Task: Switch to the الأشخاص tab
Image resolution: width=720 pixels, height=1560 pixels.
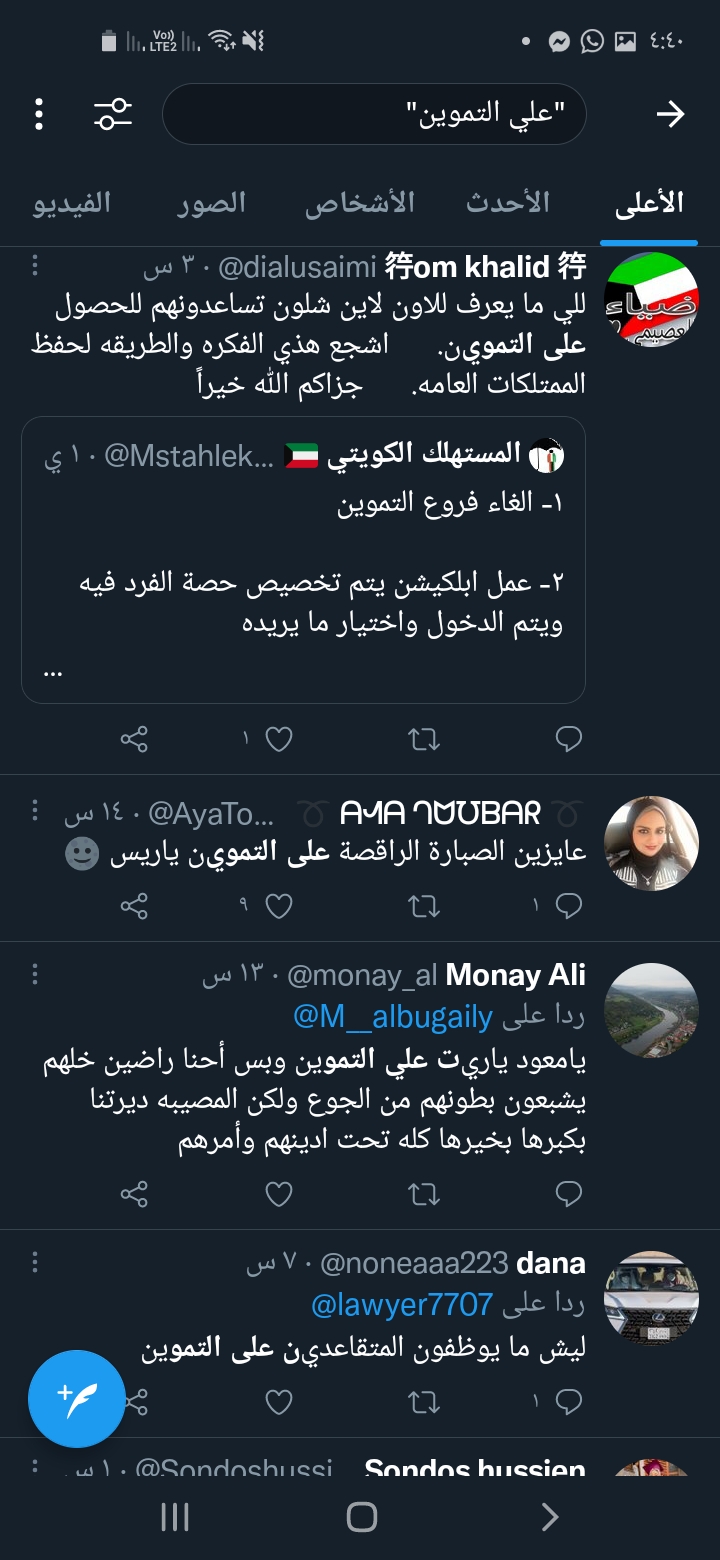Action: pyautogui.click(x=360, y=203)
